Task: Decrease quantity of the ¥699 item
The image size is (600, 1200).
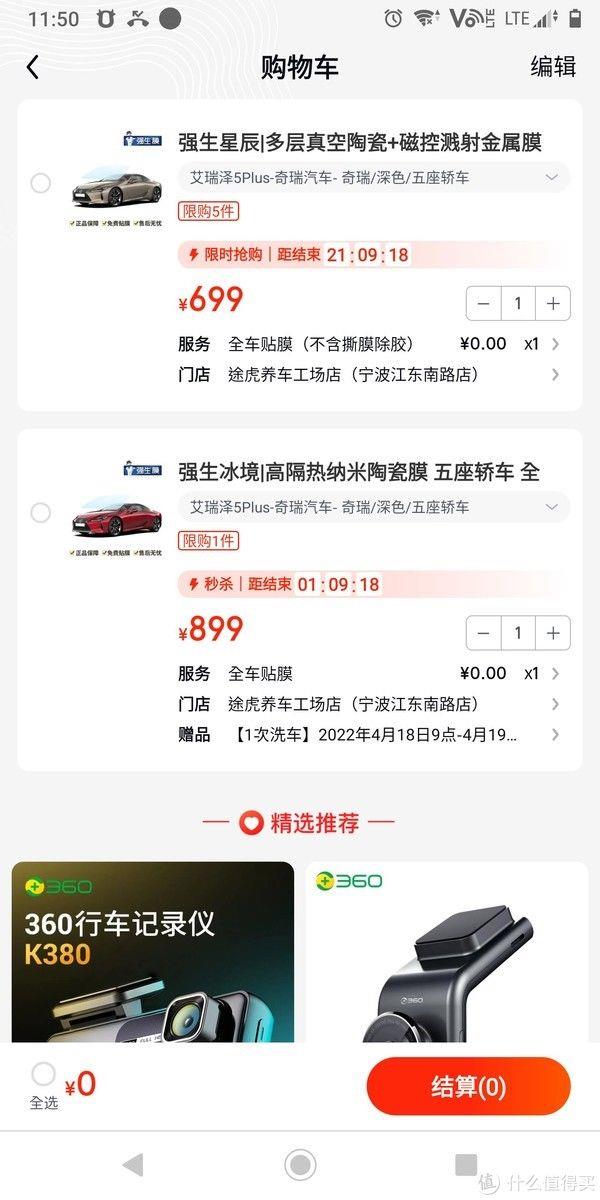Action: click(484, 303)
